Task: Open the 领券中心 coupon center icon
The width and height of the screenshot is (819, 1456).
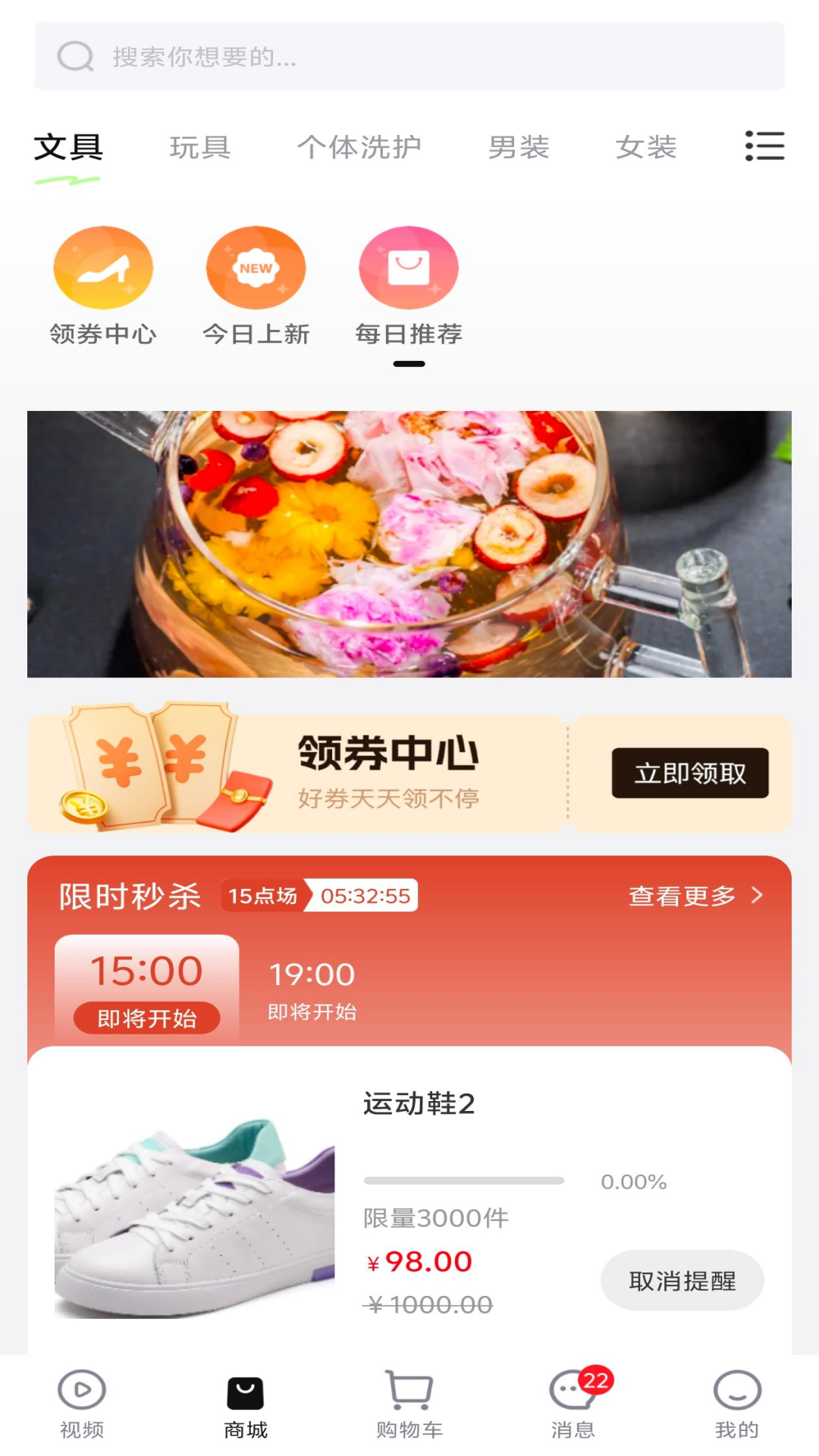Action: point(102,268)
